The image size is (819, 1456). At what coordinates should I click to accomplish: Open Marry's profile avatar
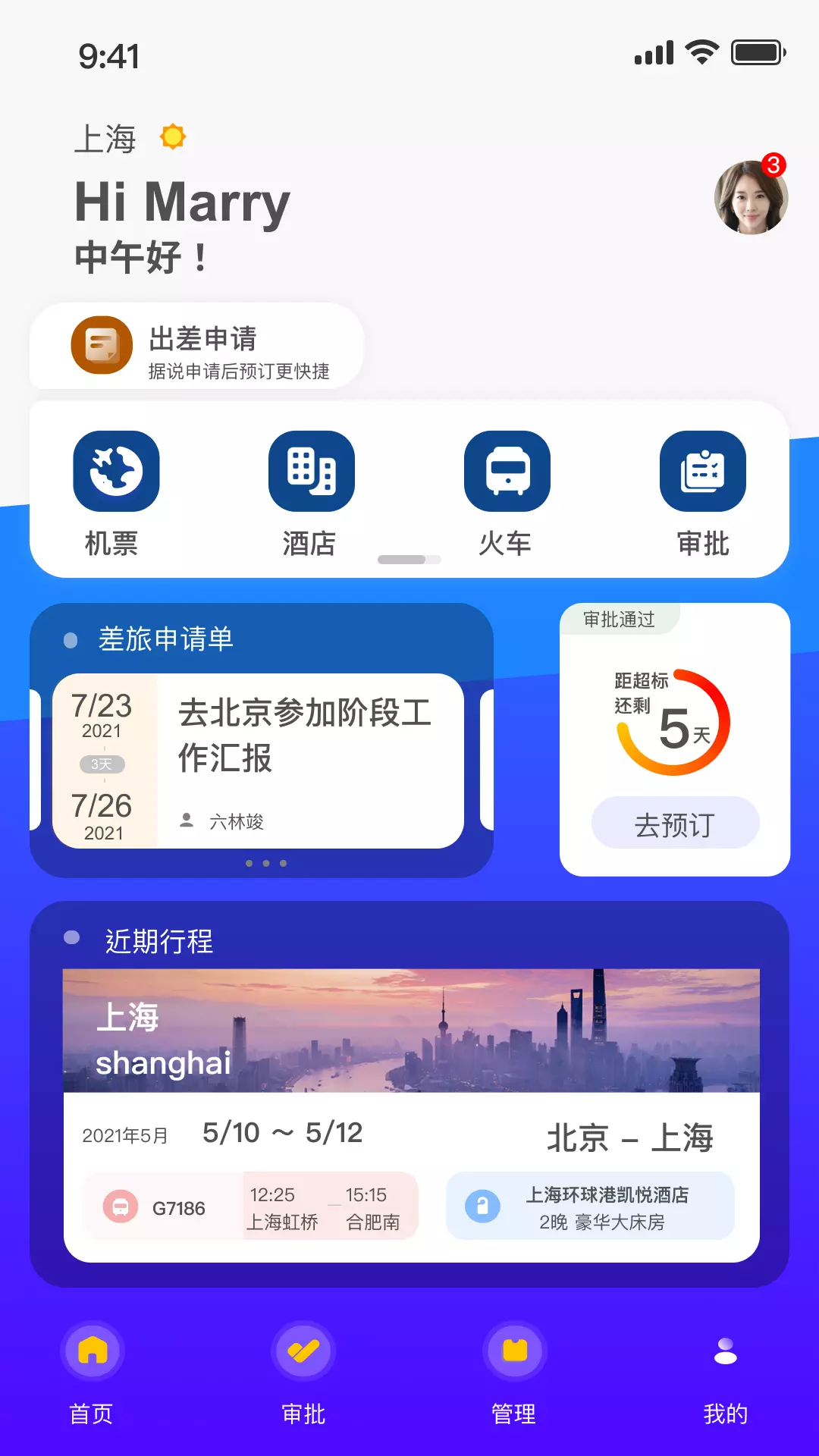tap(751, 197)
